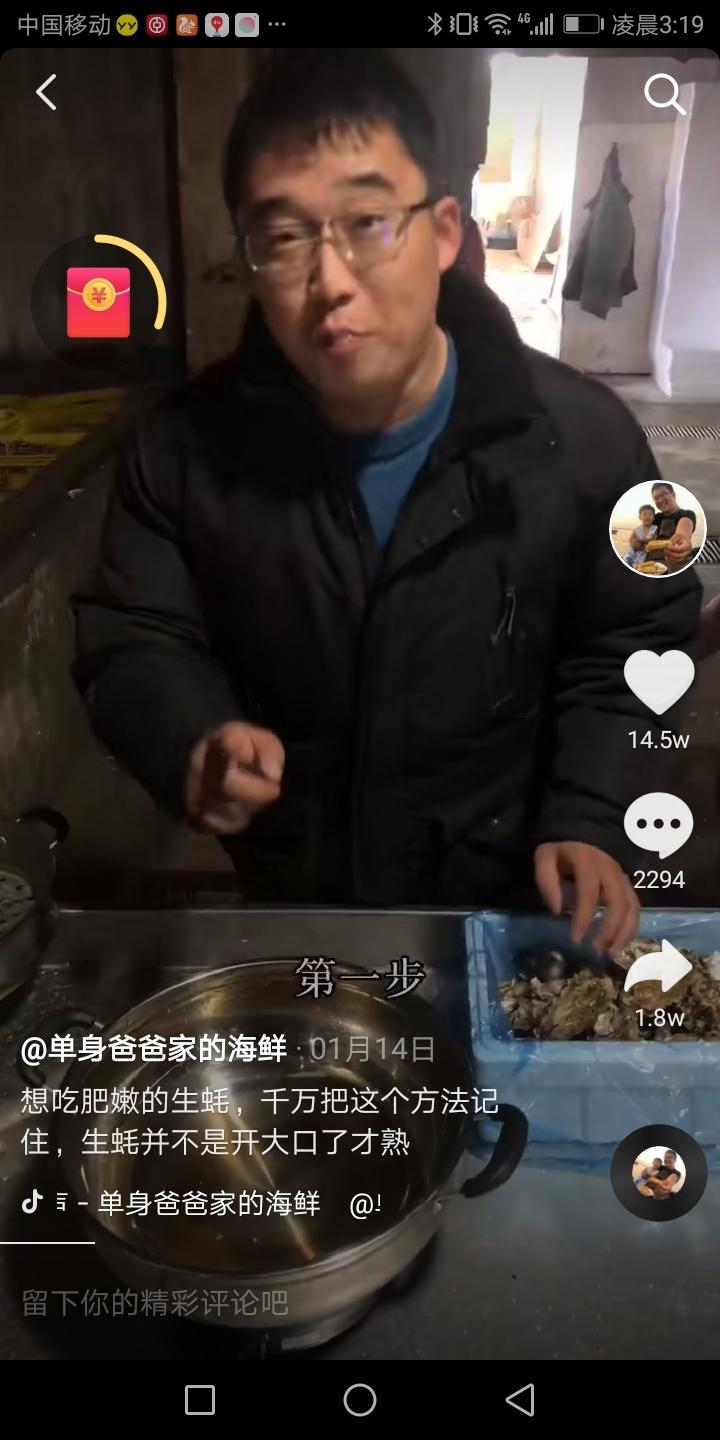The width and height of the screenshot is (720, 1440).
Task: Open the video creator's profile avatar
Action: (658, 529)
